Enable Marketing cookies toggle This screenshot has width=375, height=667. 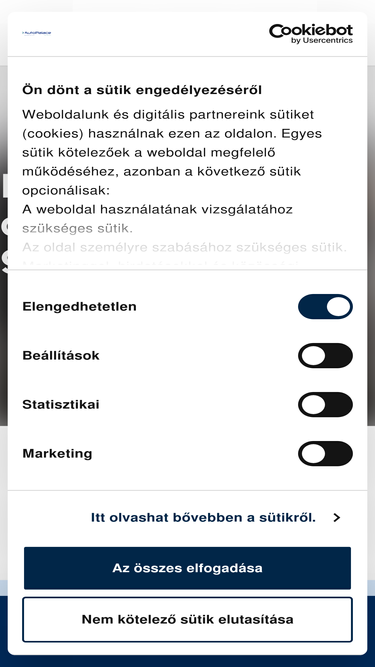click(x=325, y=453)
